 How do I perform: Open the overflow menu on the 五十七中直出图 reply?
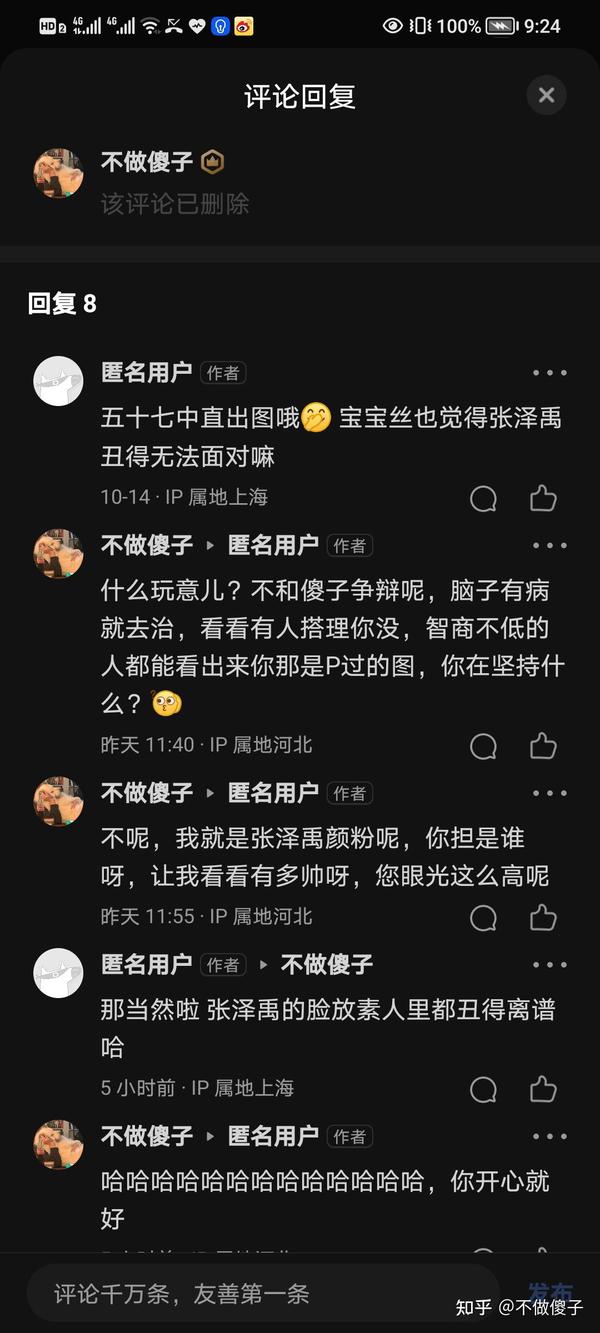550,373
